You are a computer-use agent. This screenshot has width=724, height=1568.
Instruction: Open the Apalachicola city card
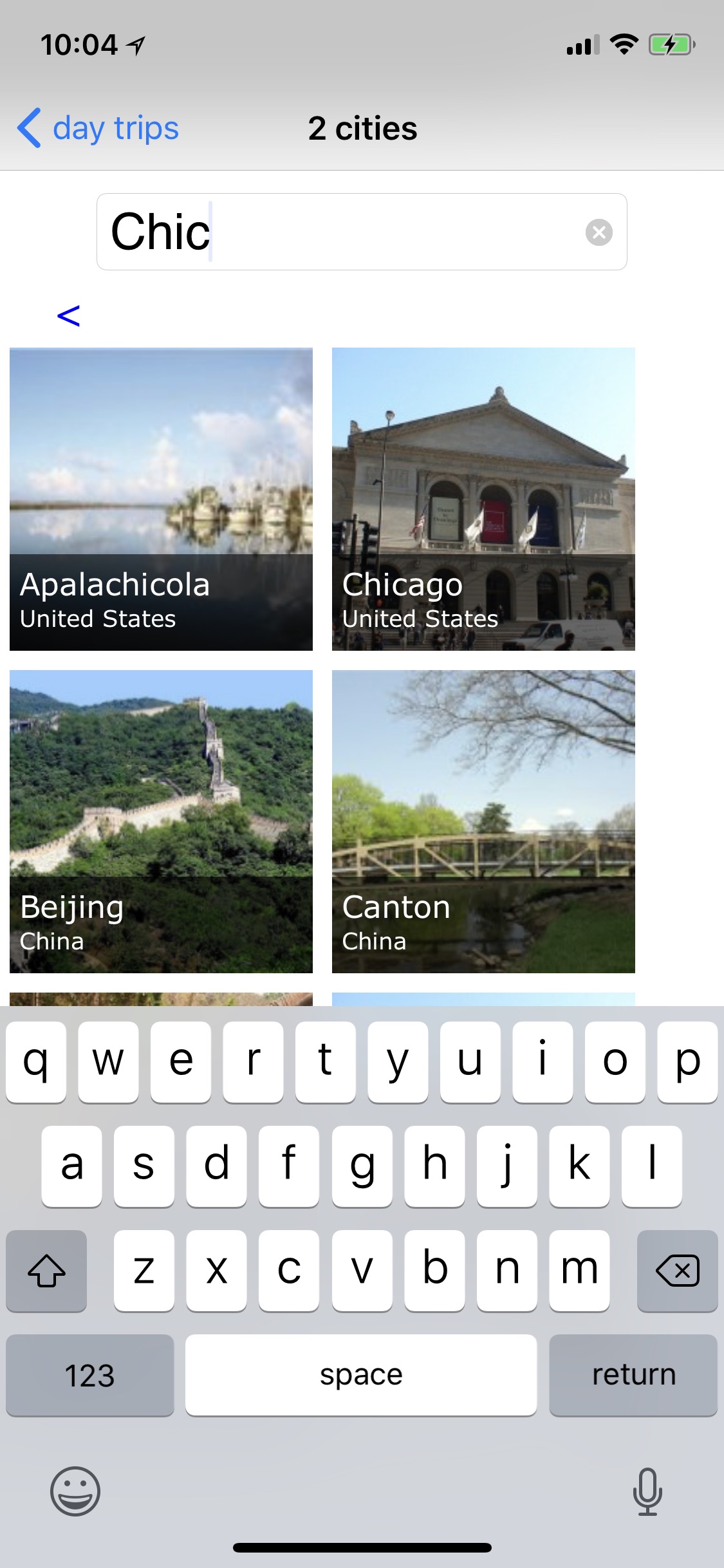point(161,499)
